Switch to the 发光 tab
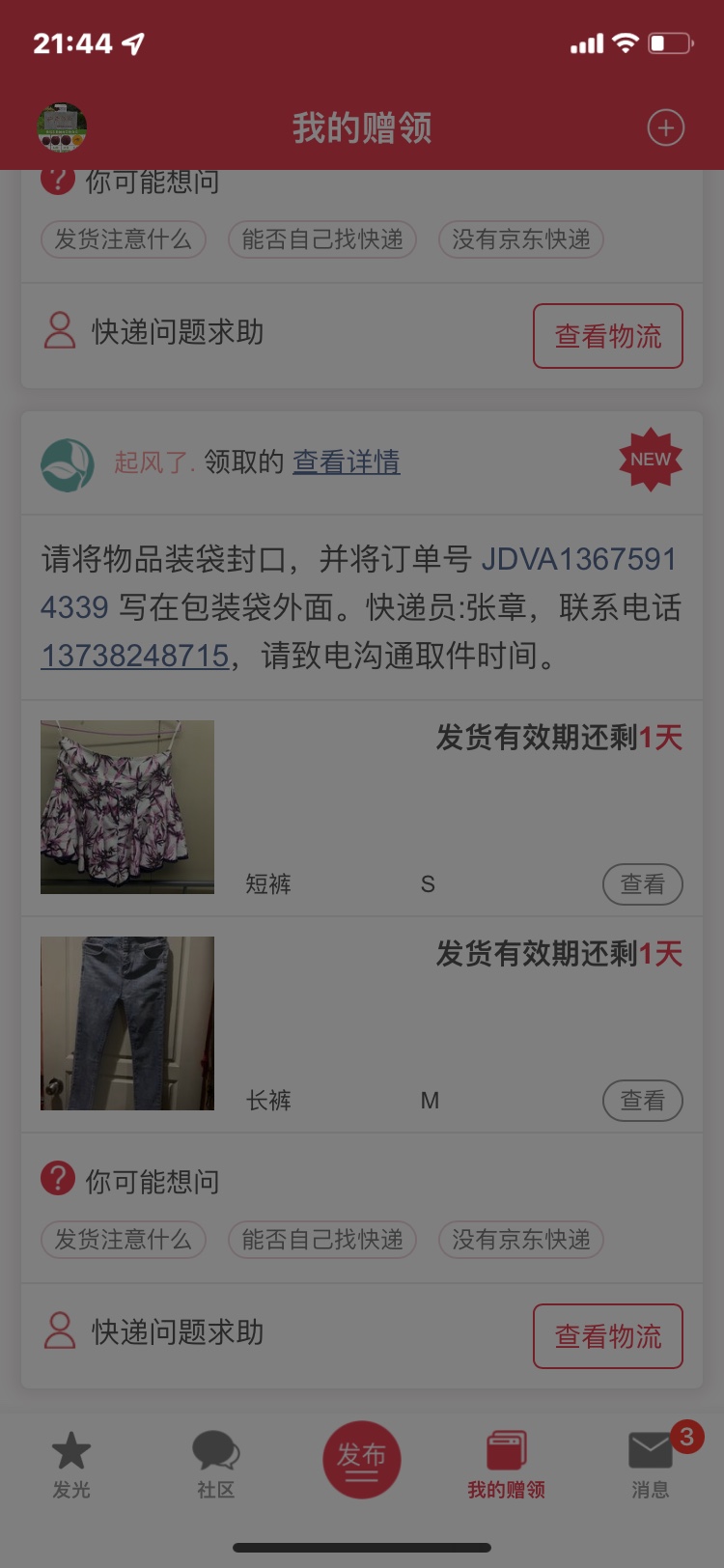The image size is (724, 1568). [x=71, y=1463]
